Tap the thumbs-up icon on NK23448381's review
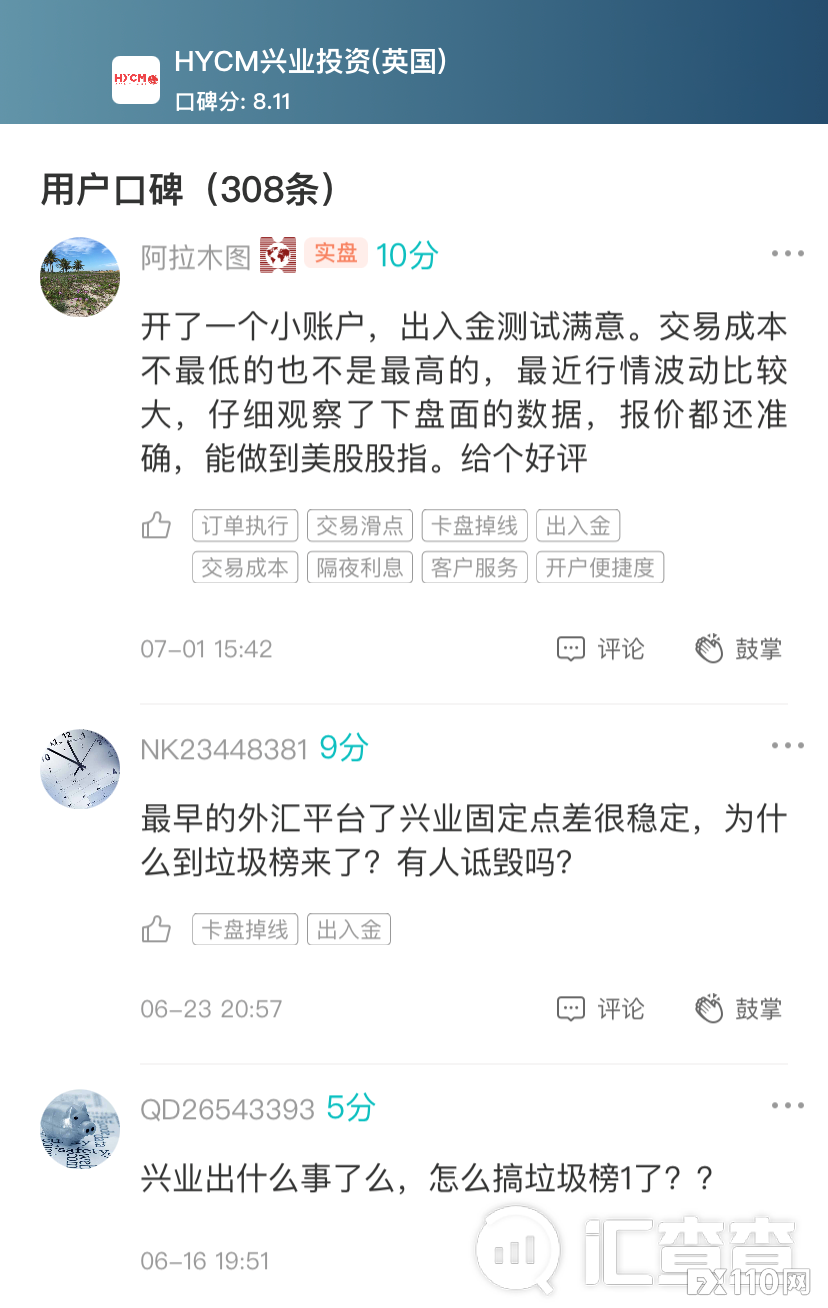 click(x=156, y=928)
